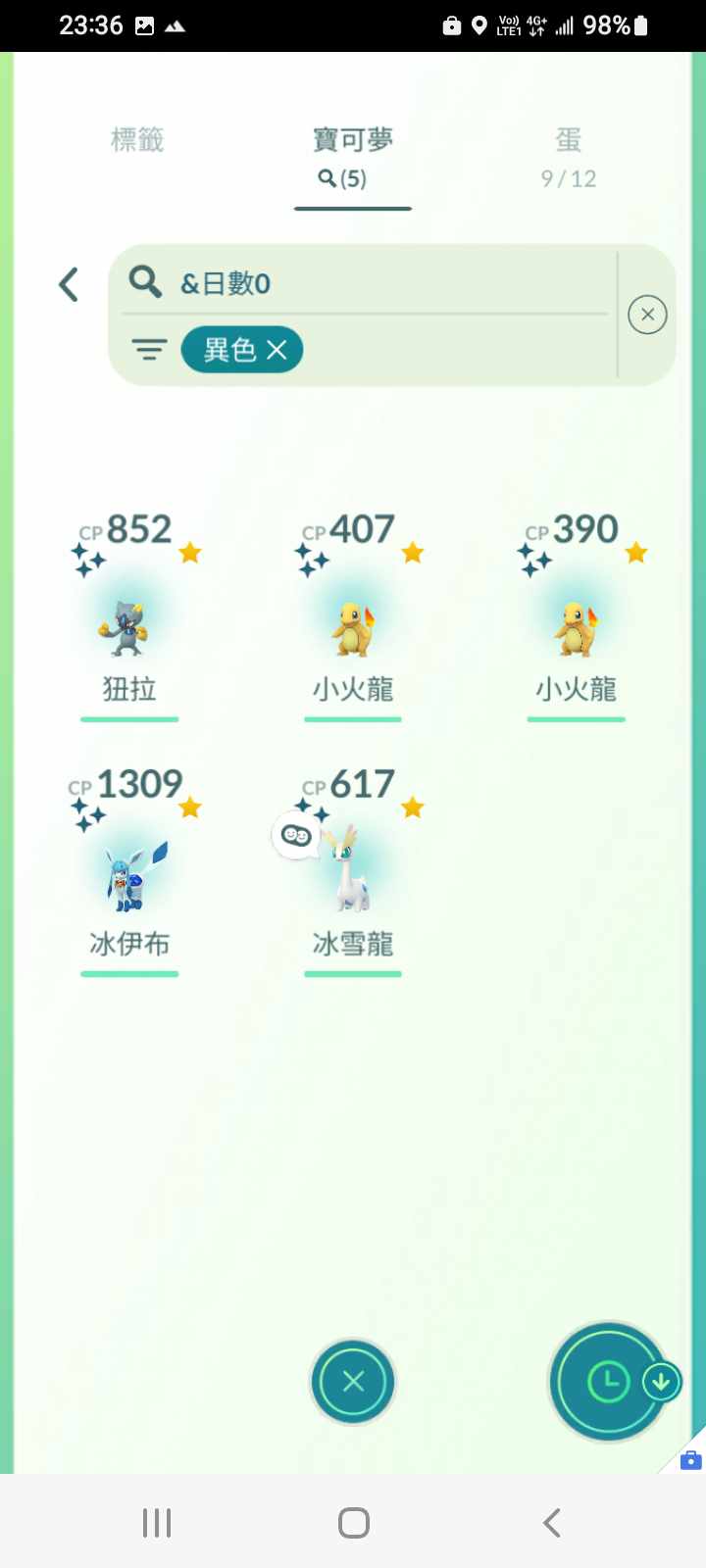Switch to the 標籤 tab
Viewport: 706px width, 1568px height.
[x=137, y=141]
